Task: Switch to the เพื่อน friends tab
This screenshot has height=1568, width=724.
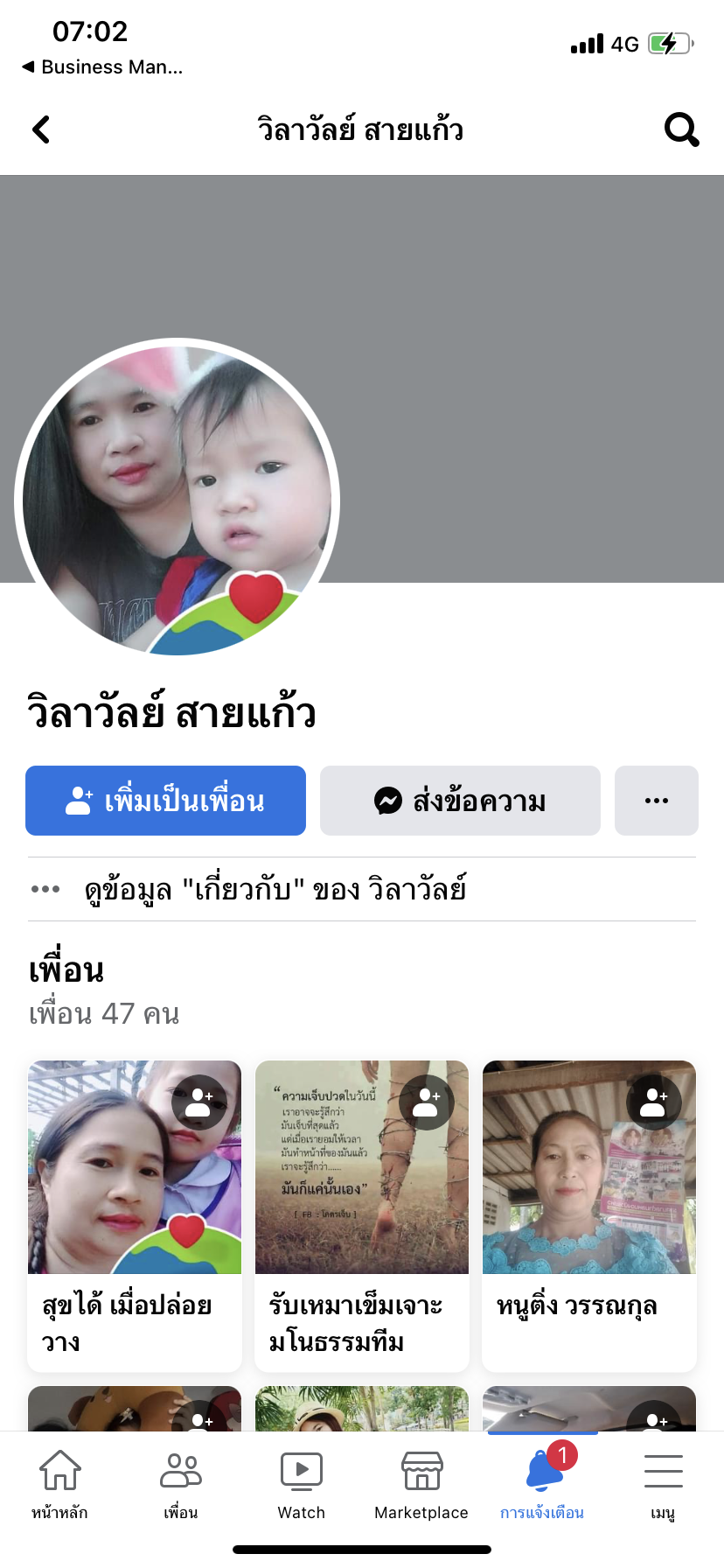Action: pyautogui.click(x=181, y=1484)
